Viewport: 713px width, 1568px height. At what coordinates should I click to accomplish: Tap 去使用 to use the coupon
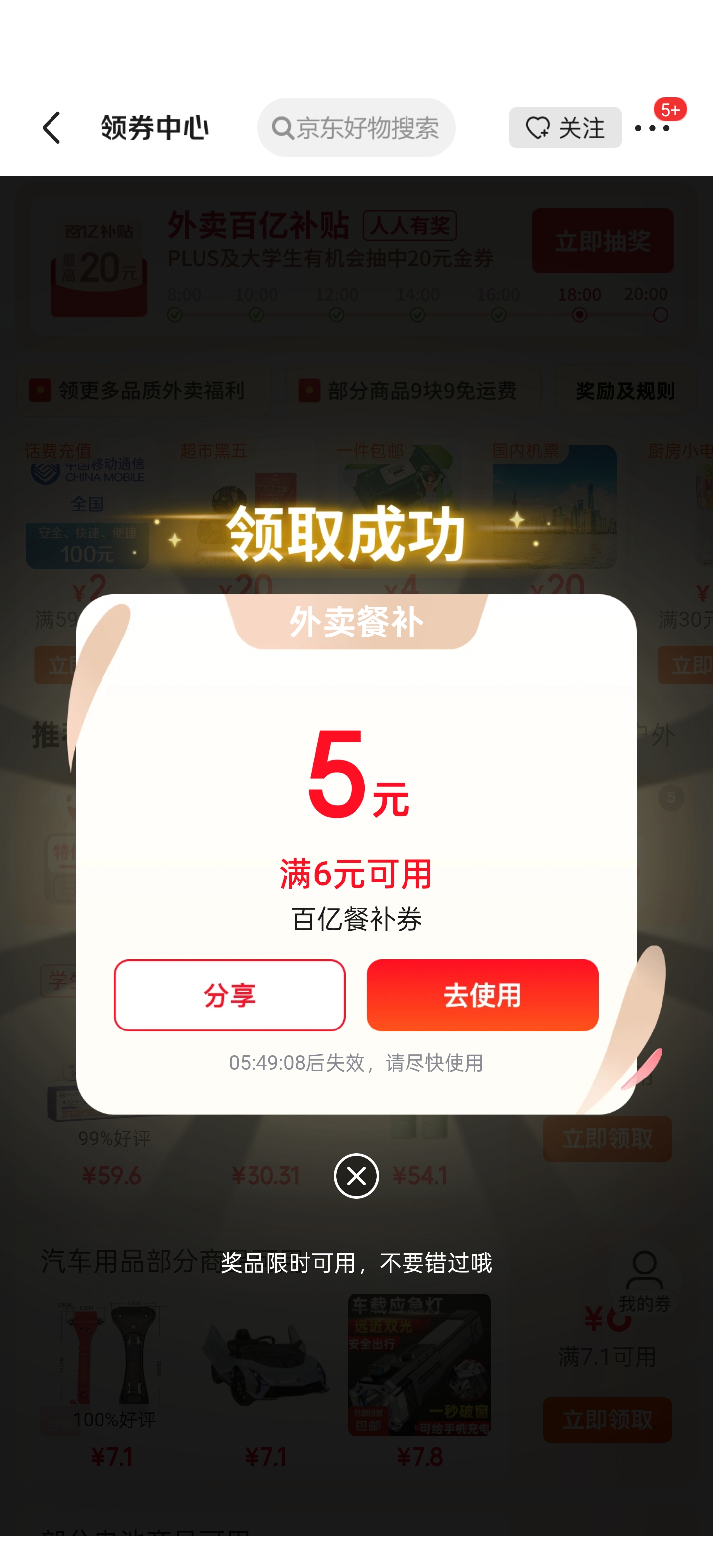[482, 995]
